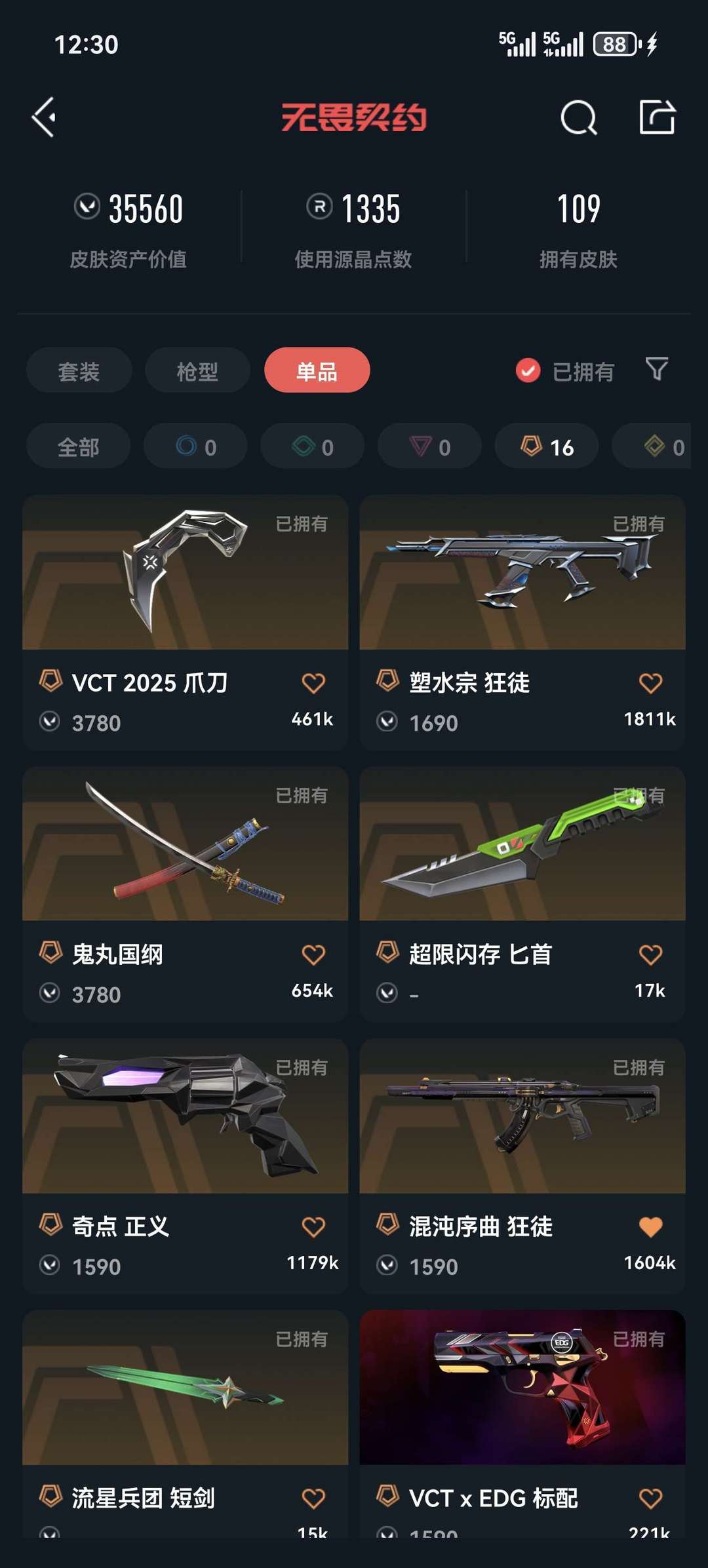708x1568 pixels.
Task: Heart the 鬼丸国纲 skin
Action: pos(313,955)
